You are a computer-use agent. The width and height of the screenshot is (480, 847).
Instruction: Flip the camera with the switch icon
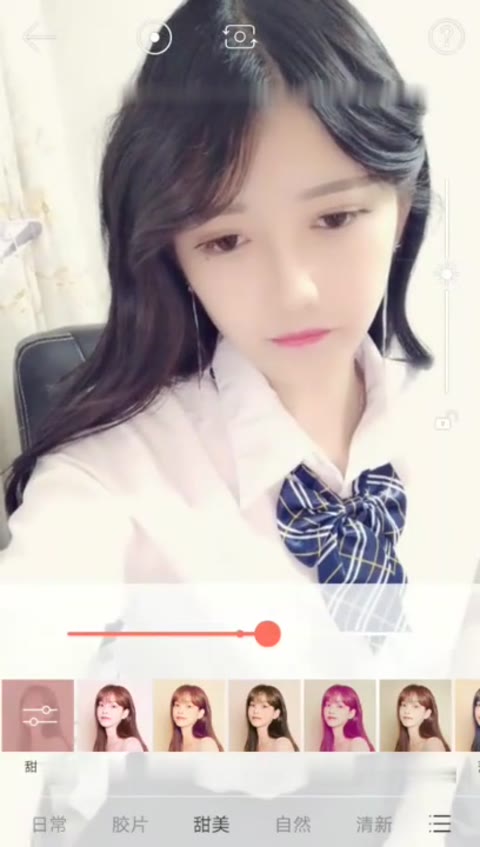point(240,37)
